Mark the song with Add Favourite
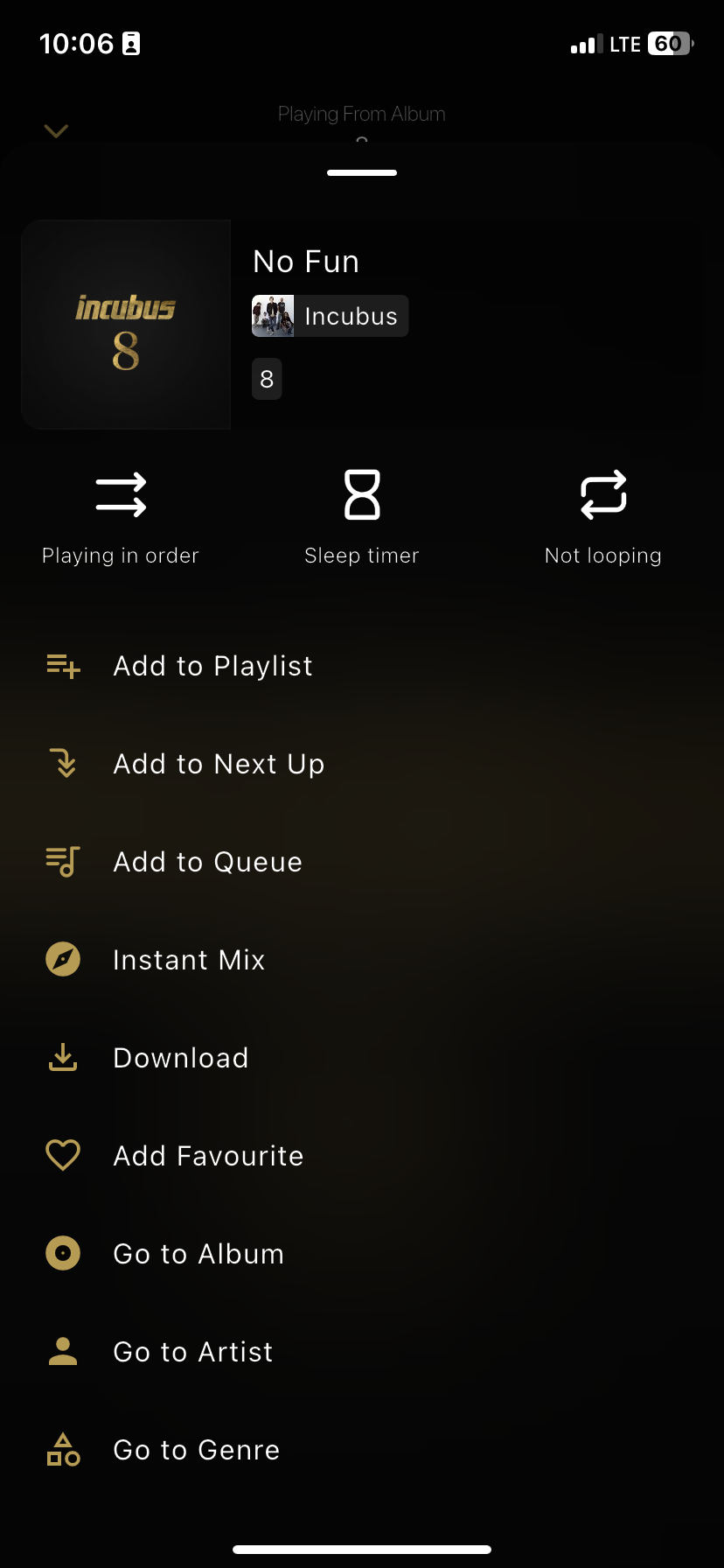Image resolution: width=724 pixels, height=1568 pixels. (x=208, y=1157)
